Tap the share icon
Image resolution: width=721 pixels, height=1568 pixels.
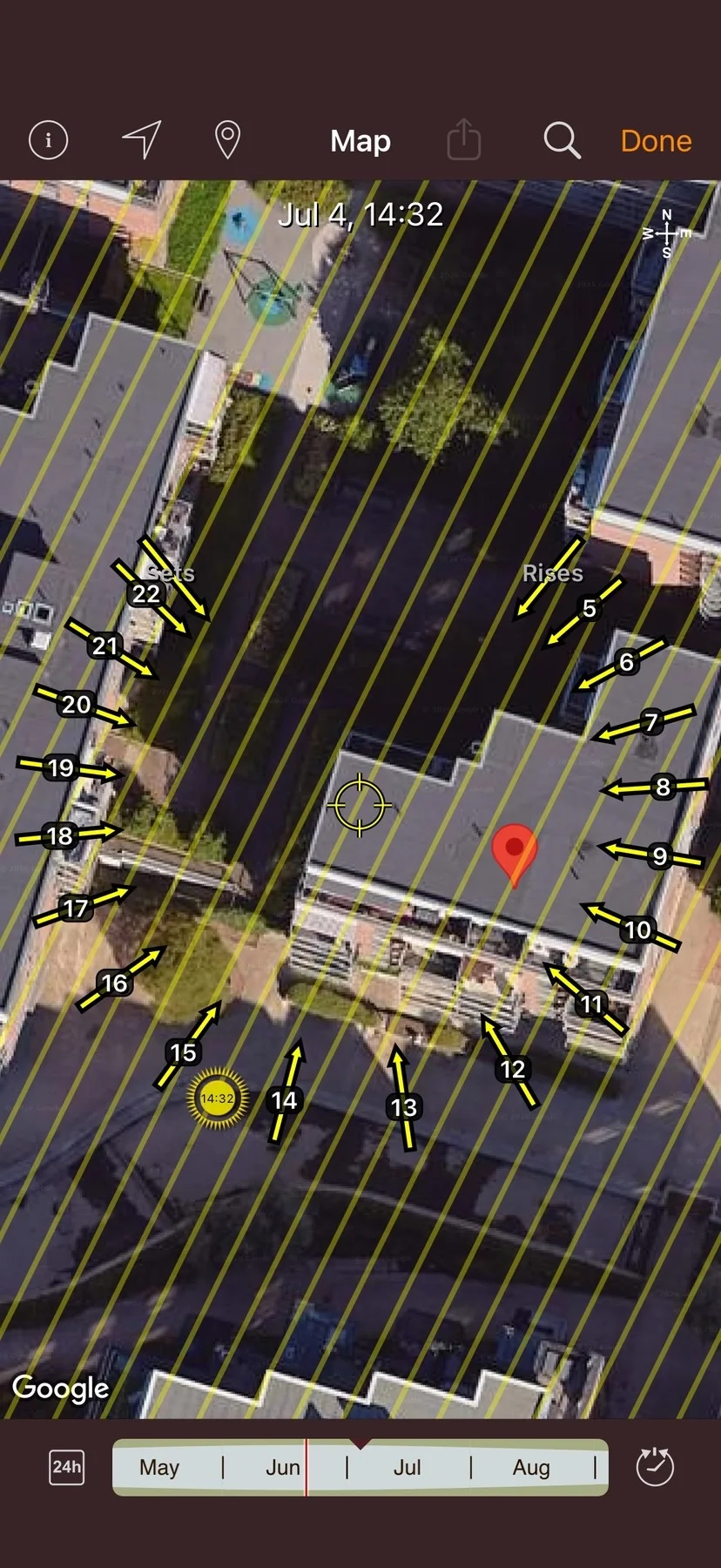(463, 139)
